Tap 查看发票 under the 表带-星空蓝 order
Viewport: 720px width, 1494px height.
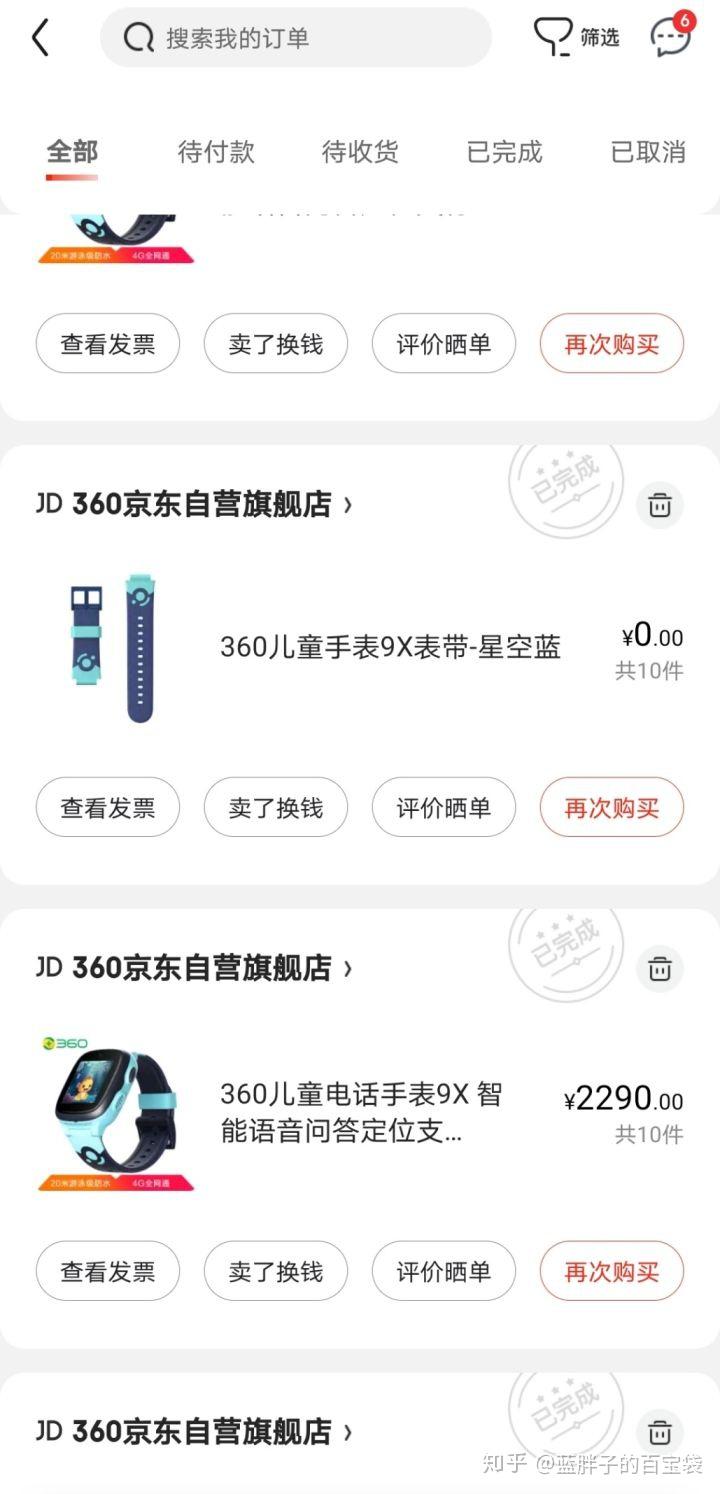[x=108, y=808]
